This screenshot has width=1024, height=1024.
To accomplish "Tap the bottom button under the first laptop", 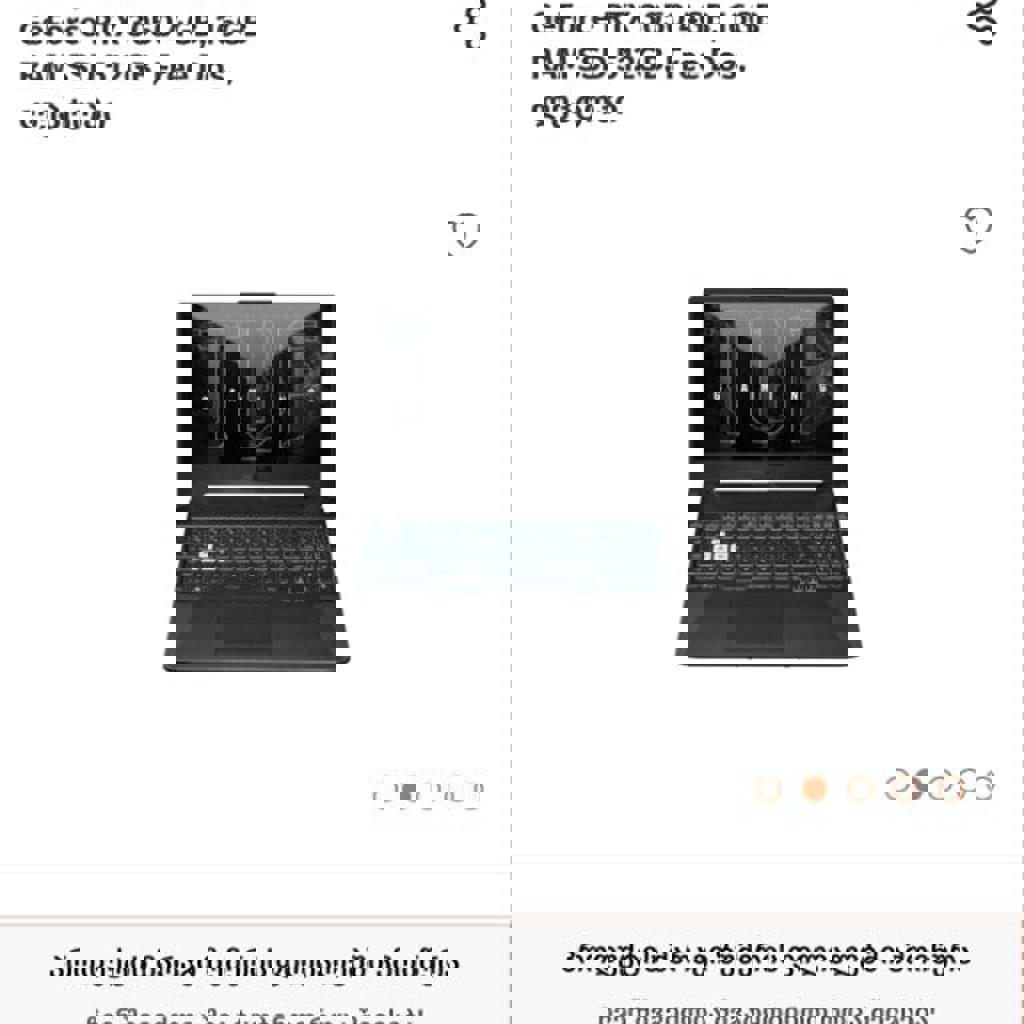I will pos(255,968).
